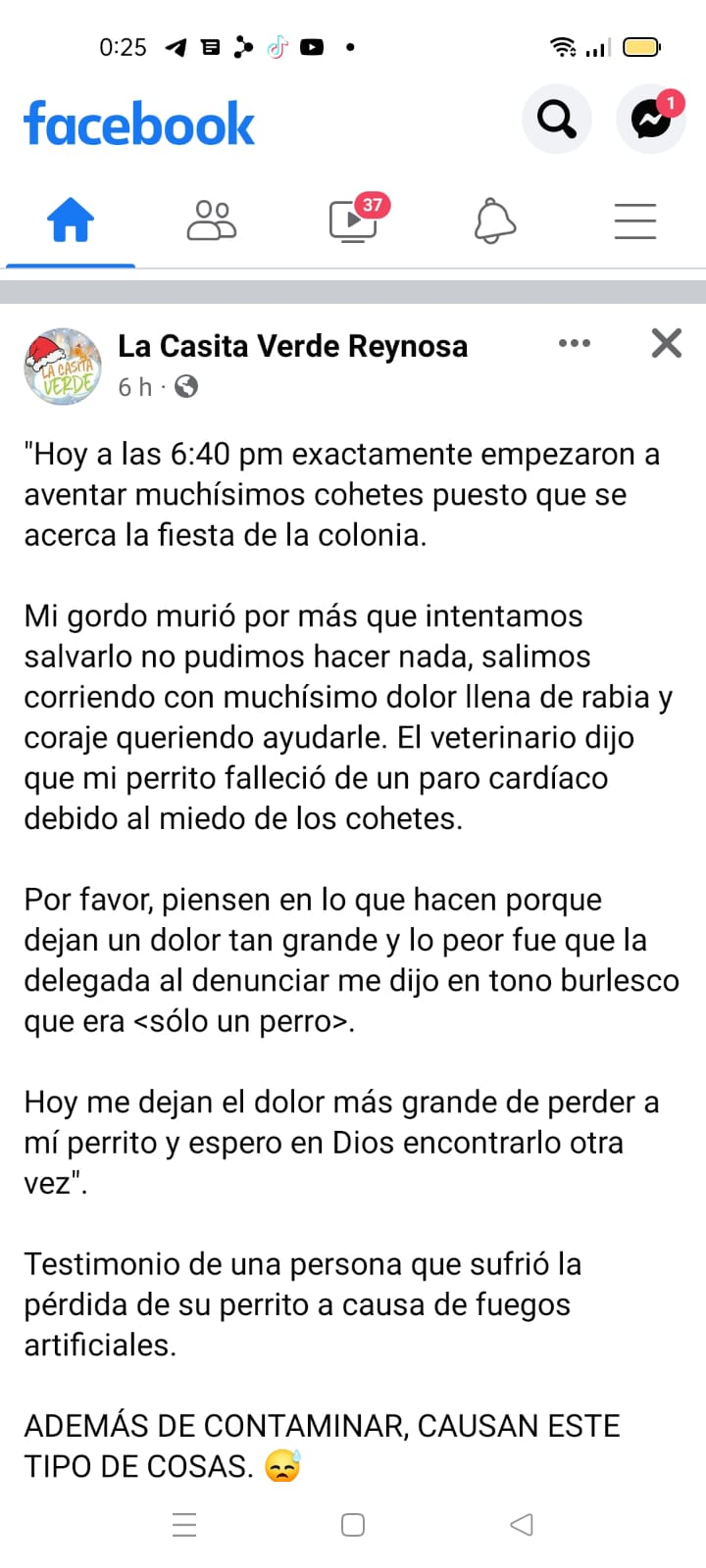
Task: Switch to the Friends tab
Action: click(x=212, y=220)
